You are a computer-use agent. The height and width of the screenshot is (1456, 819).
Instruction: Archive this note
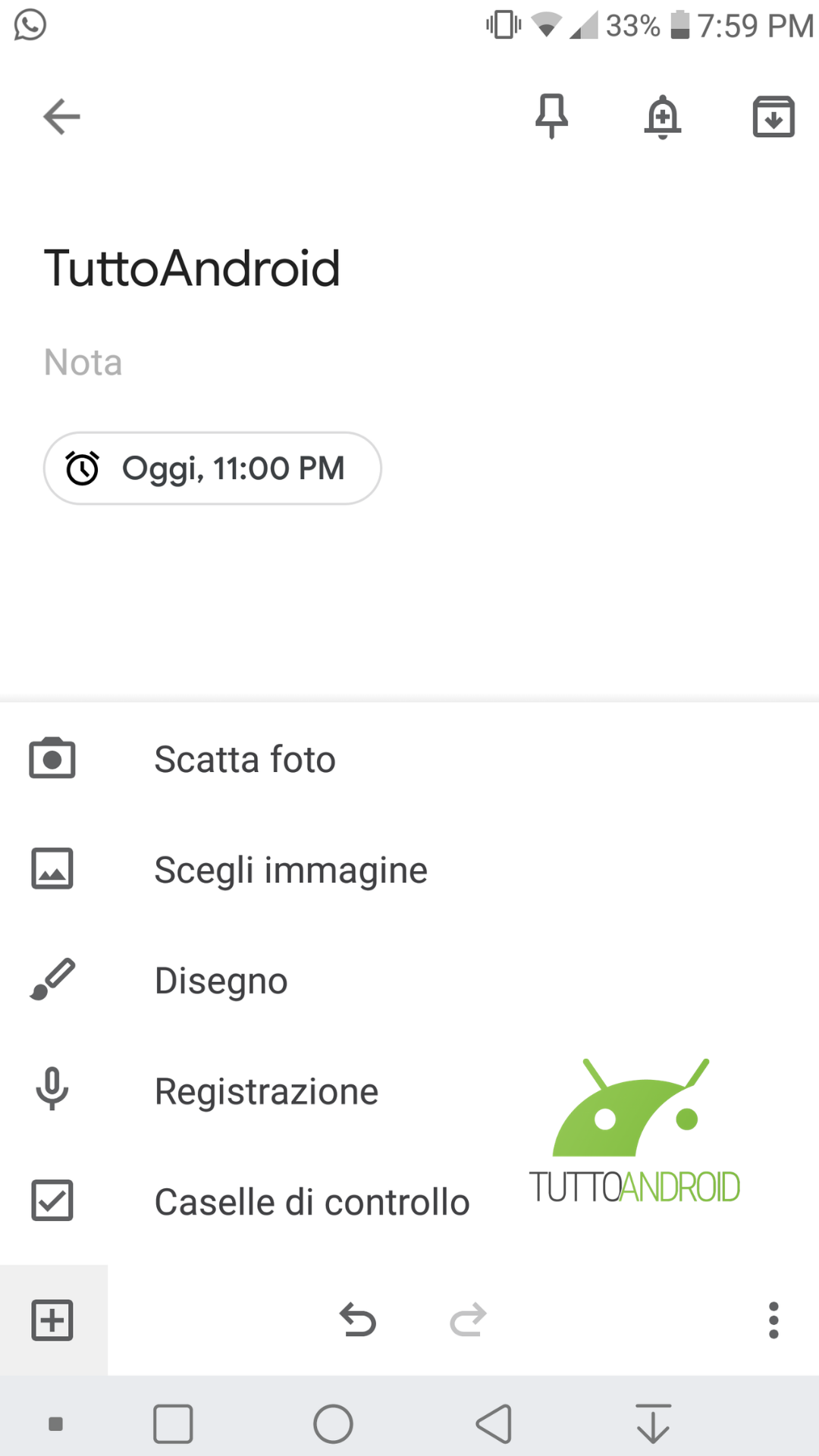click(x=773, y=117)
